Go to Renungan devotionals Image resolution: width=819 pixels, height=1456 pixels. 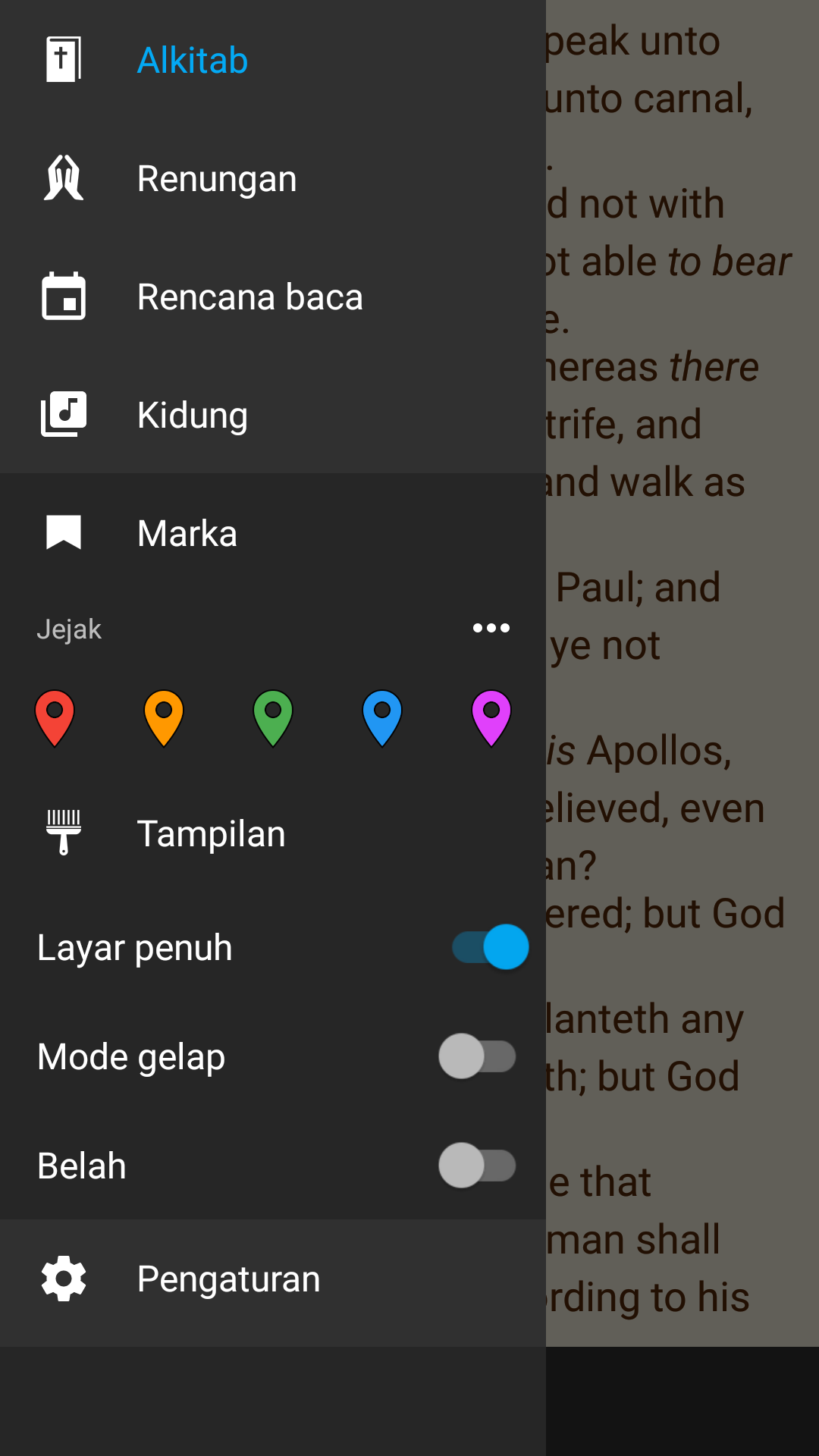273,177
